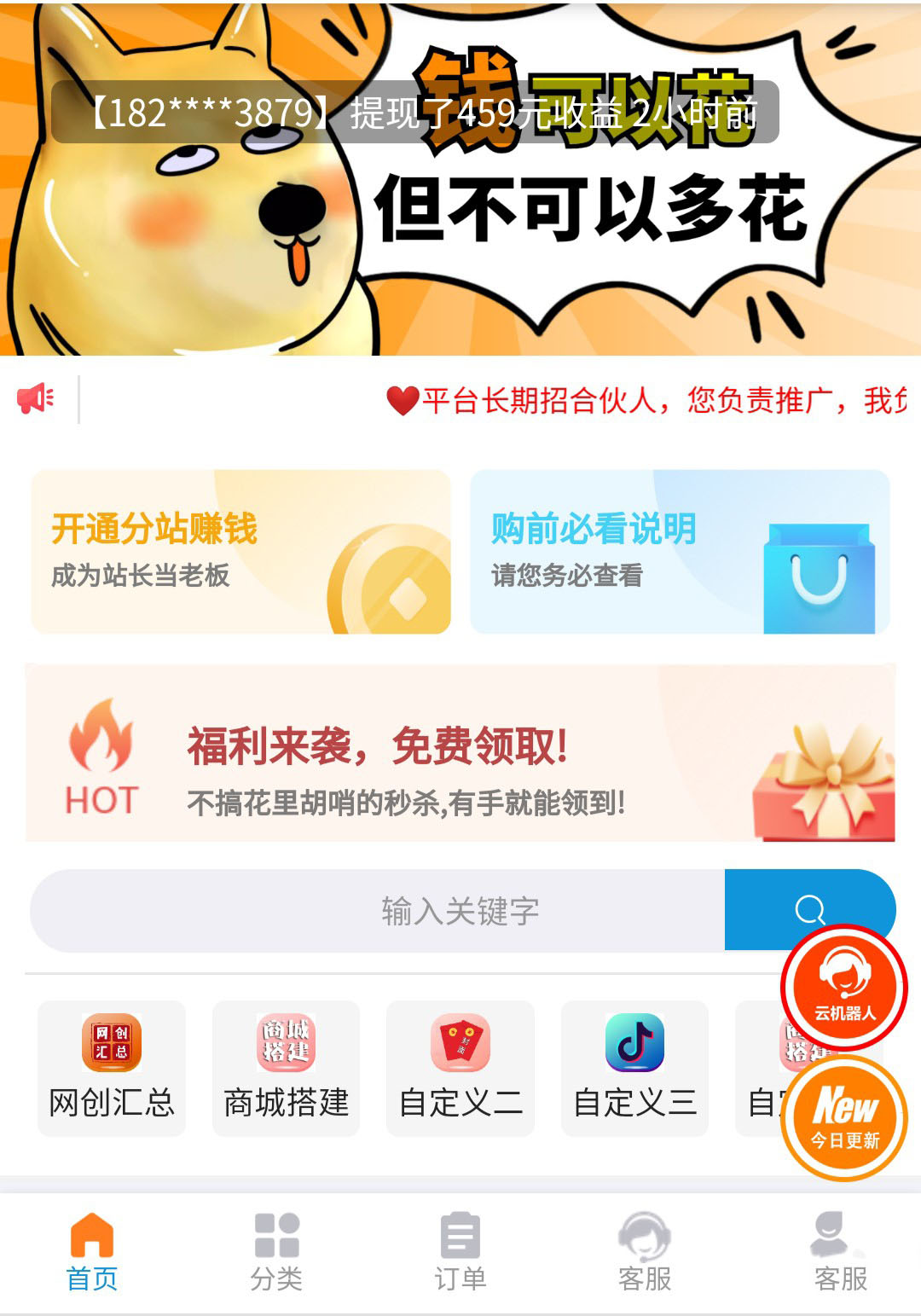Viewport: 921px width, 1316px height.
Task: Open the 云机器人 floating button
Action: [844, 988]
